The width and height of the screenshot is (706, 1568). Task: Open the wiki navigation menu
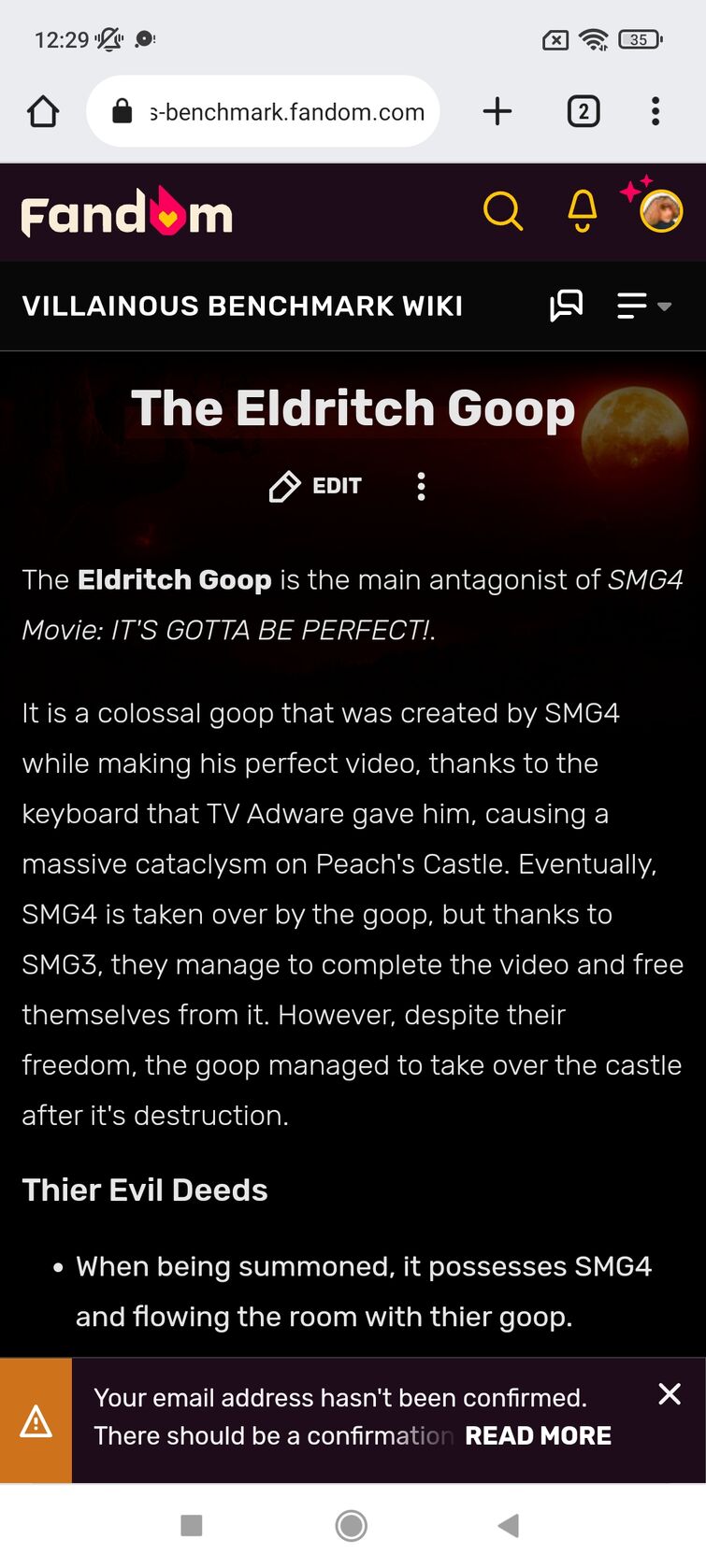[x=631, y=306]
